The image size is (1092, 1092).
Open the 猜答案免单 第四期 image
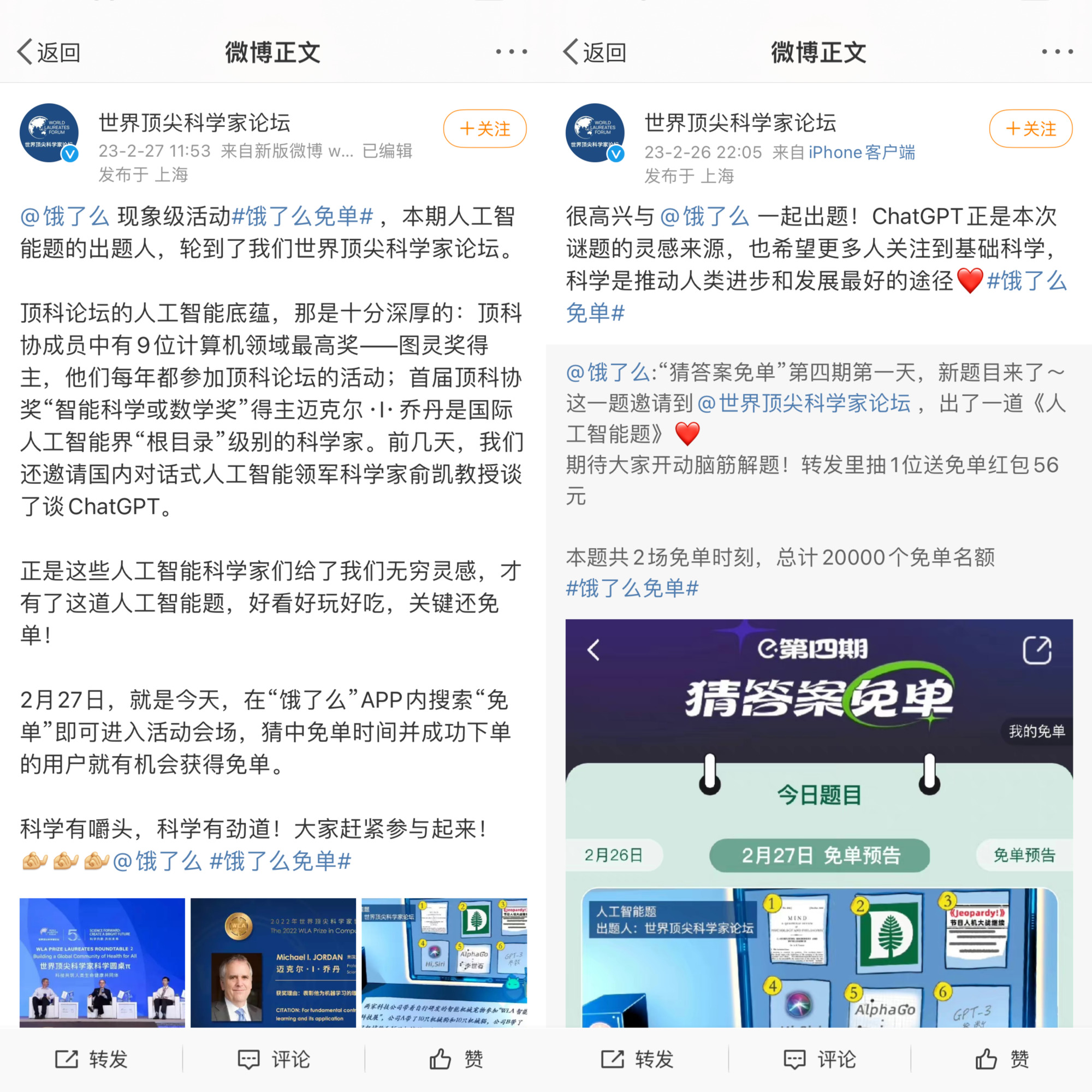click(x=818, y=822)
